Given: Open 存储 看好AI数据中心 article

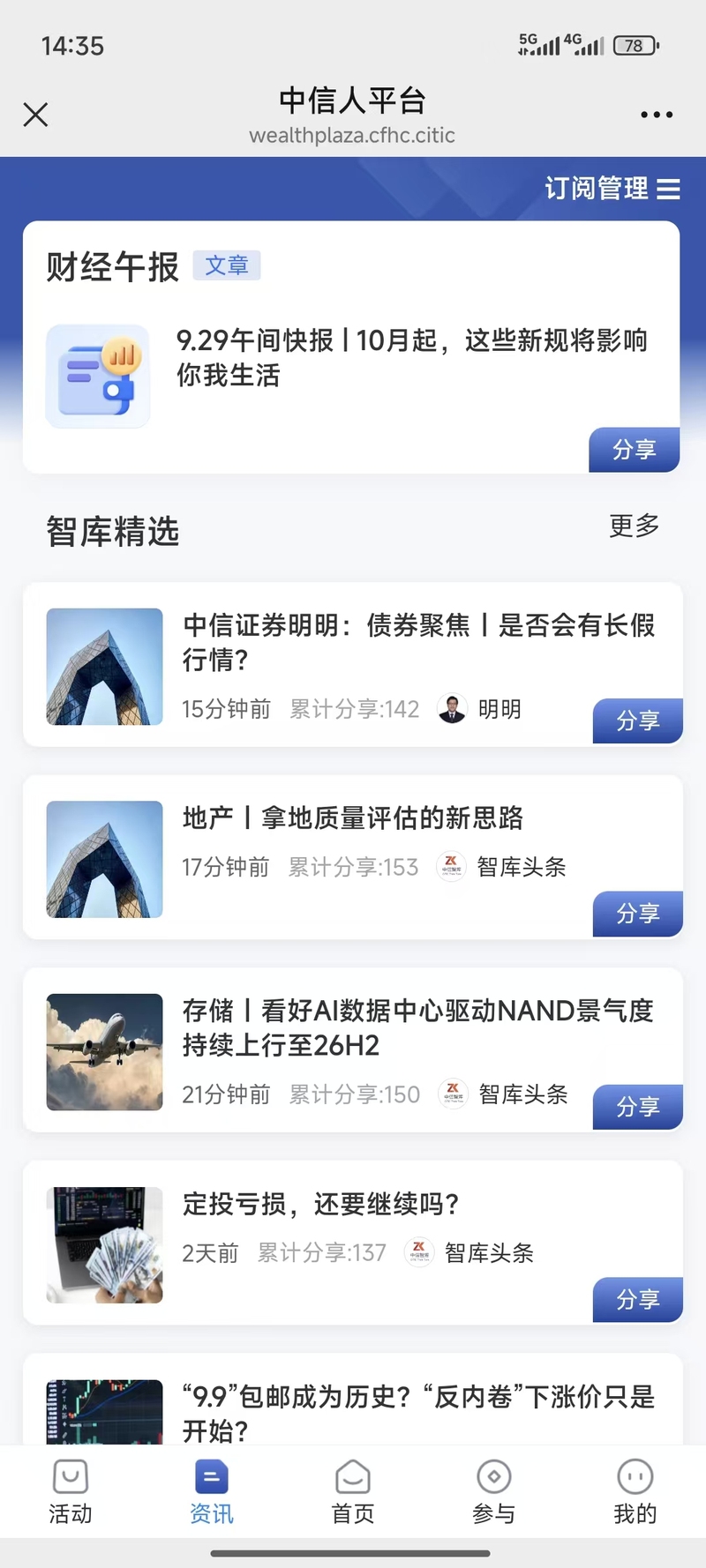Looking at the screenshot, I should (x=417, y=1027).
